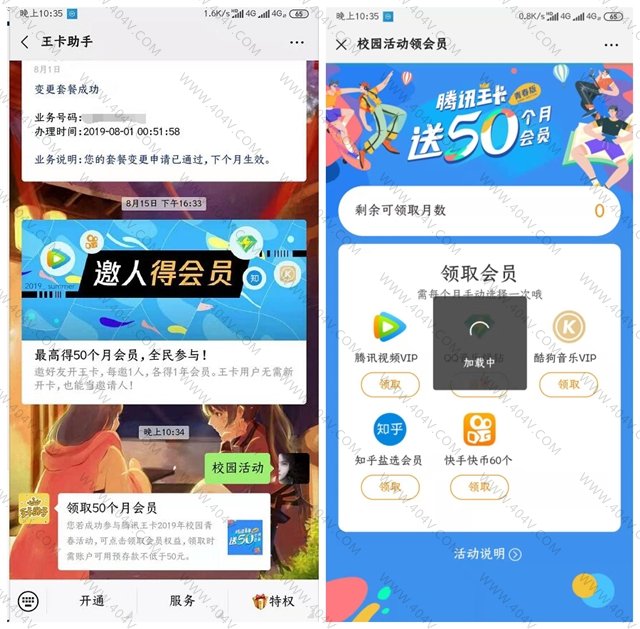Go back from the 王卡助手 chat
Viewport: 640px width, 629px height.
tap(25, 43)
